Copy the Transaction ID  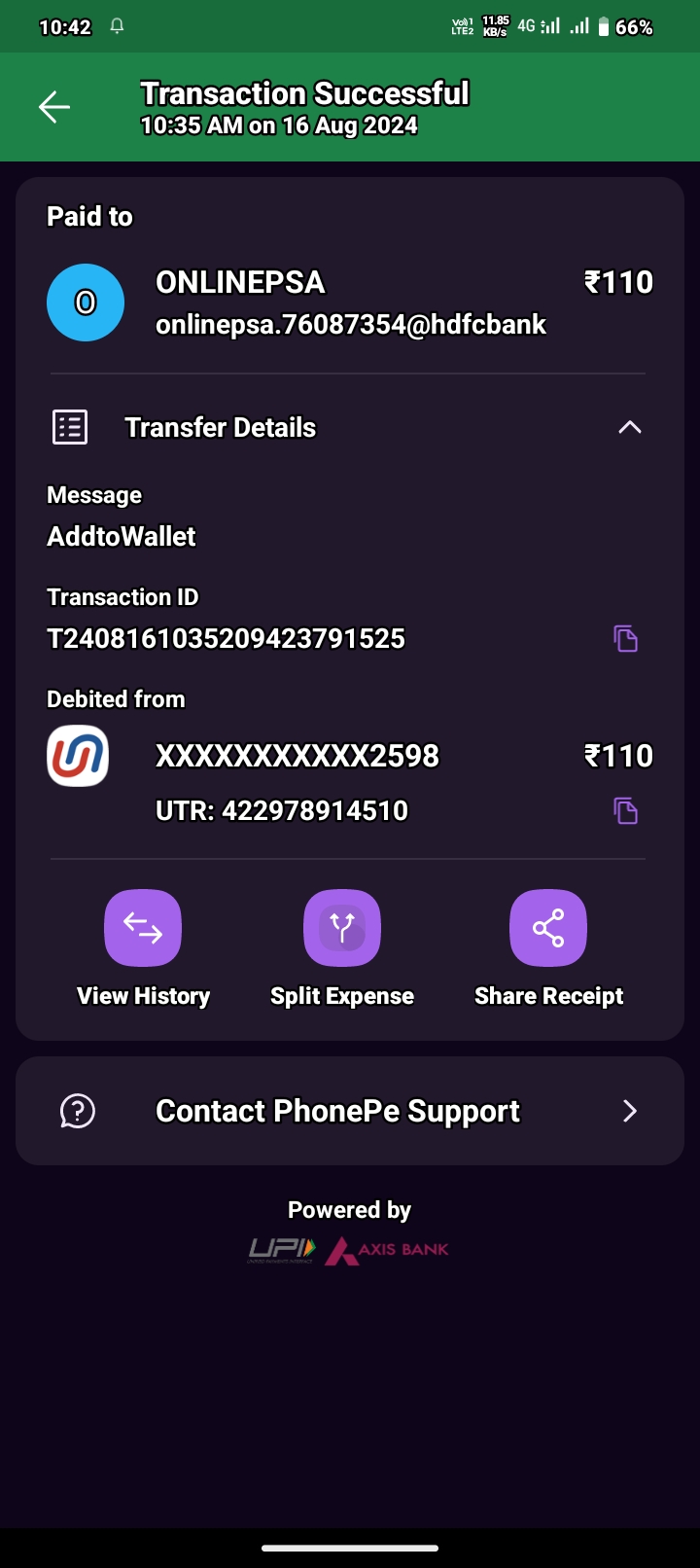(x=625, y=639)
